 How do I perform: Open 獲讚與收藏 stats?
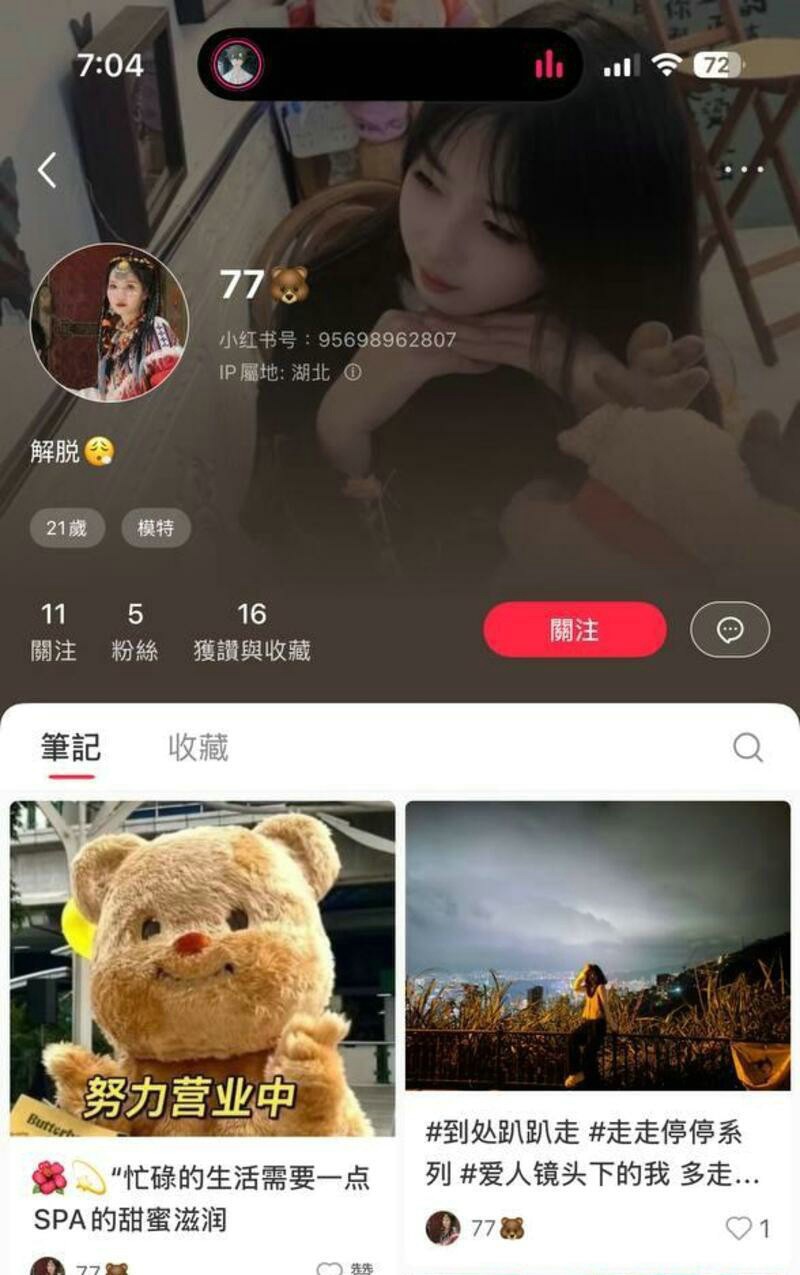point(252,632)
